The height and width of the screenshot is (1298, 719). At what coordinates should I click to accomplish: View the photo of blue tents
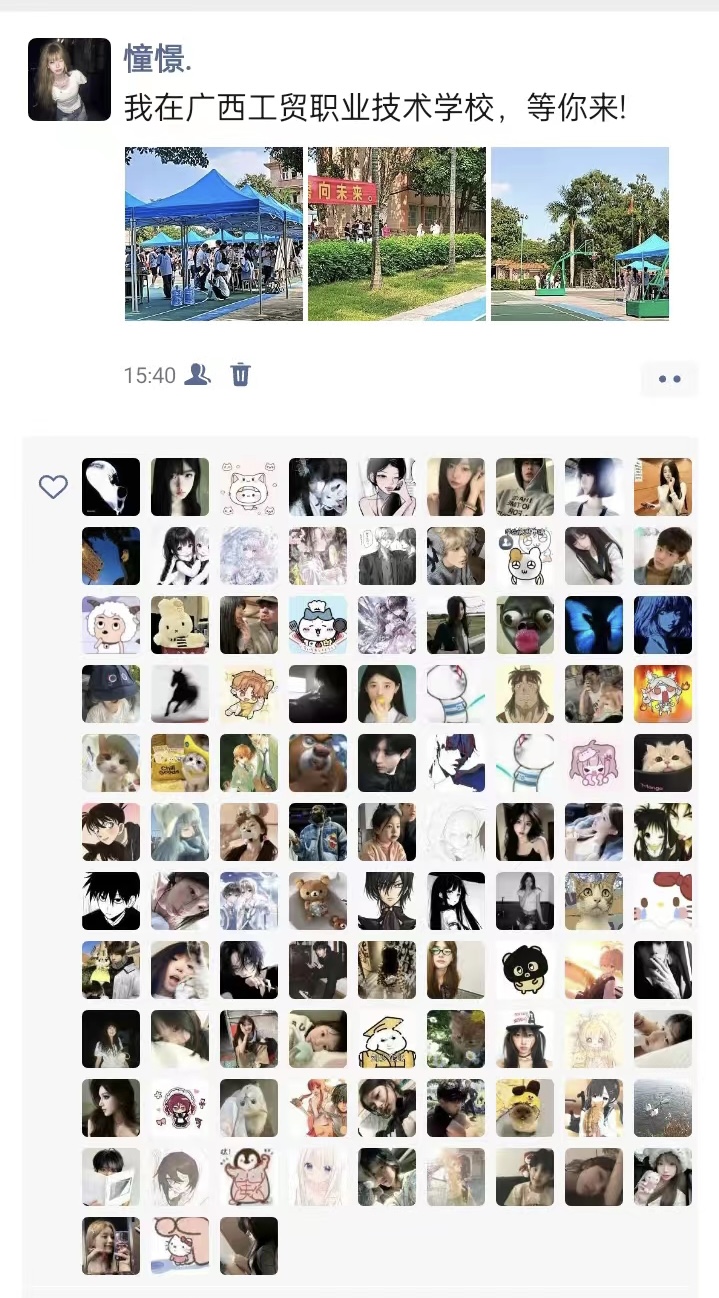[x=214, y=234]
